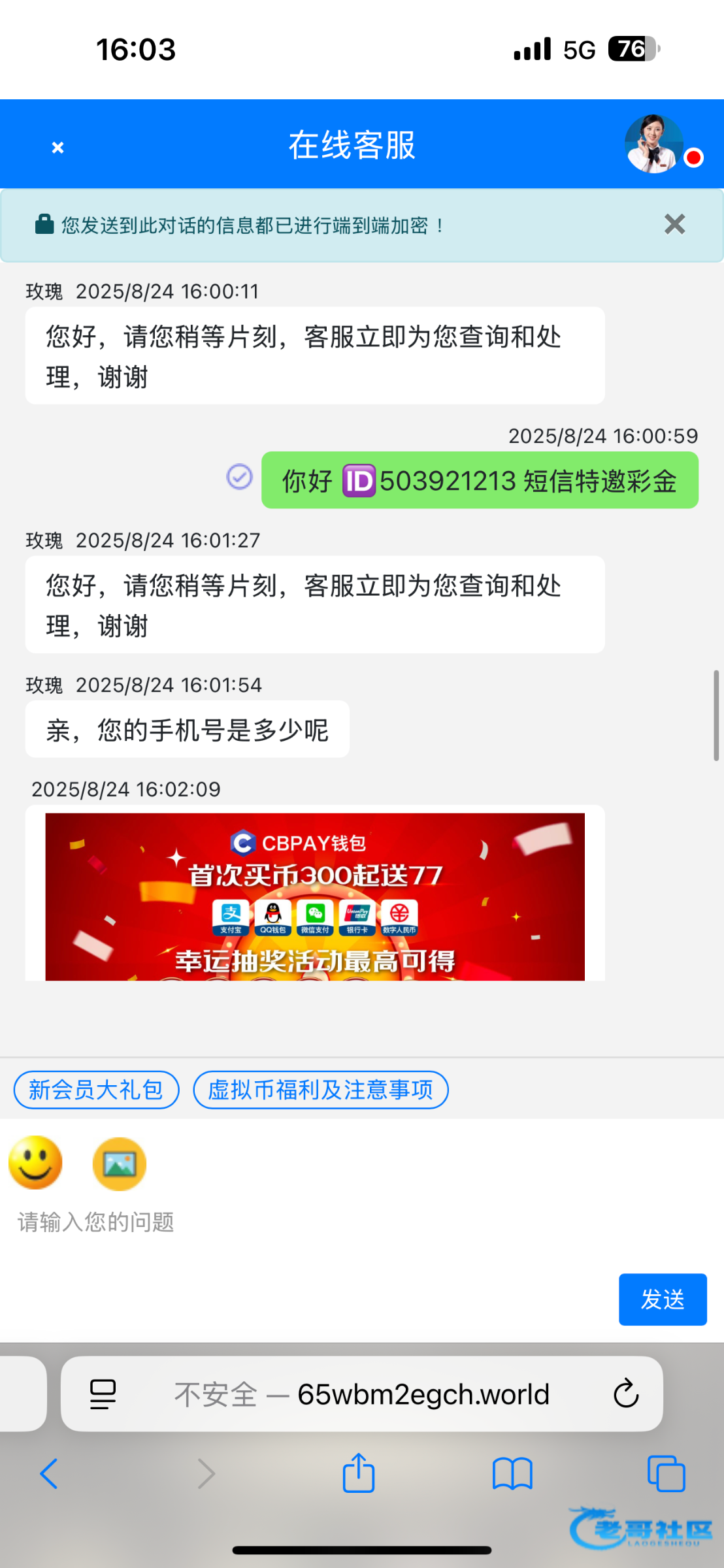Send the message with 发送 button

tap(662, 1299)
